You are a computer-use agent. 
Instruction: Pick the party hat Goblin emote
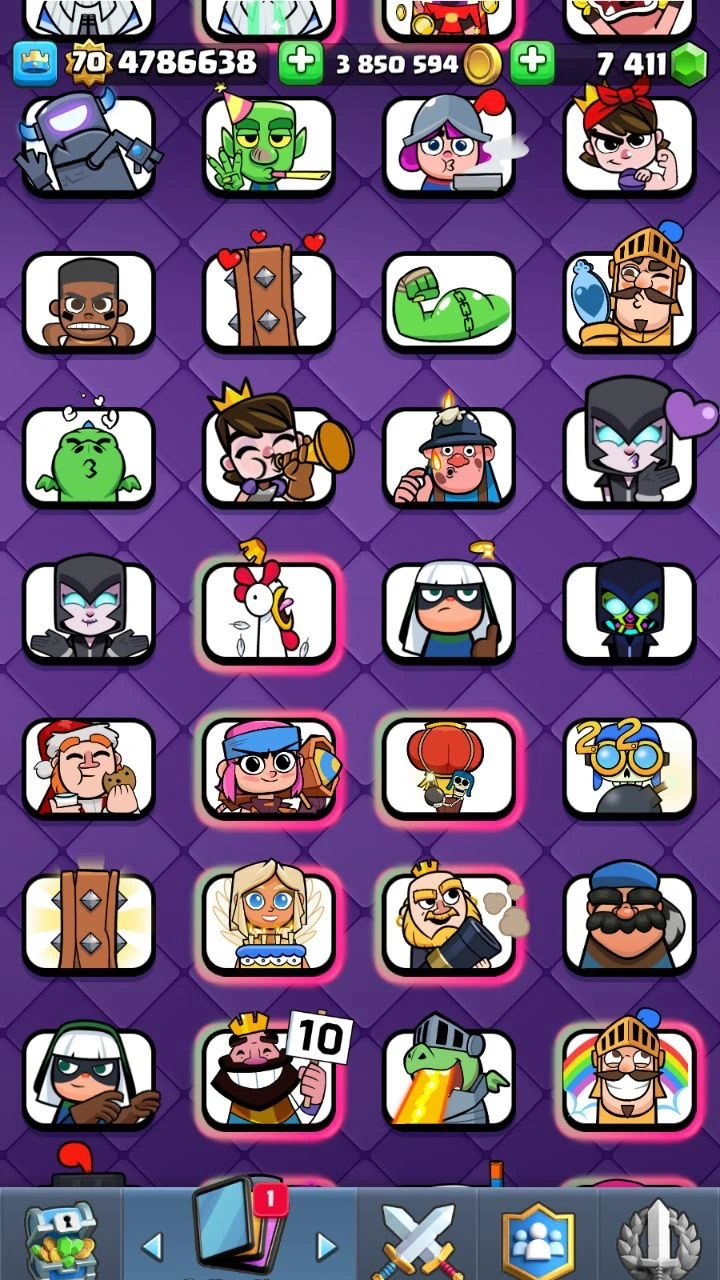tap(269, 146)
